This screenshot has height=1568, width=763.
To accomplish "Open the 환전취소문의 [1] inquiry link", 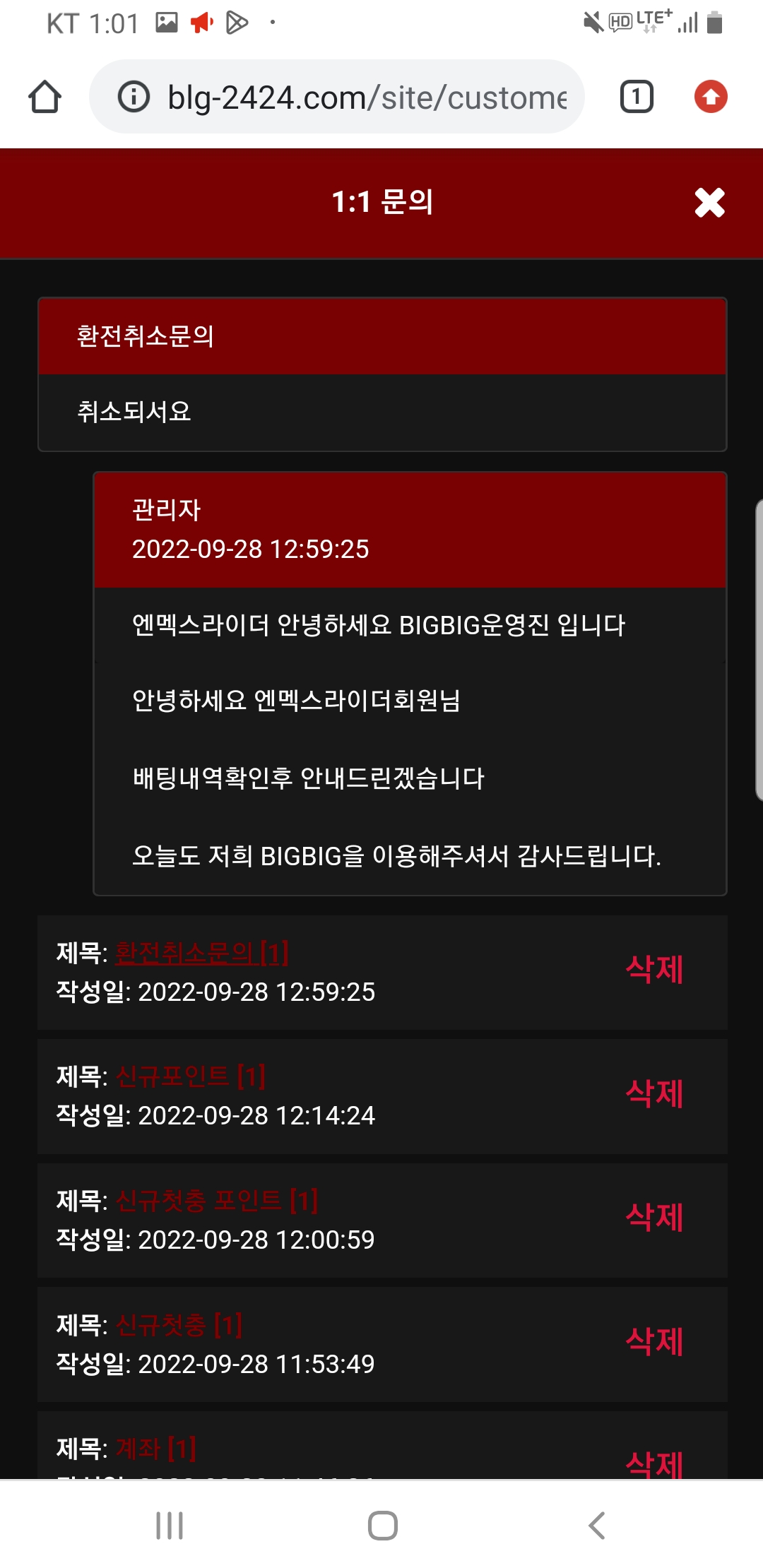I will (201, 954).
